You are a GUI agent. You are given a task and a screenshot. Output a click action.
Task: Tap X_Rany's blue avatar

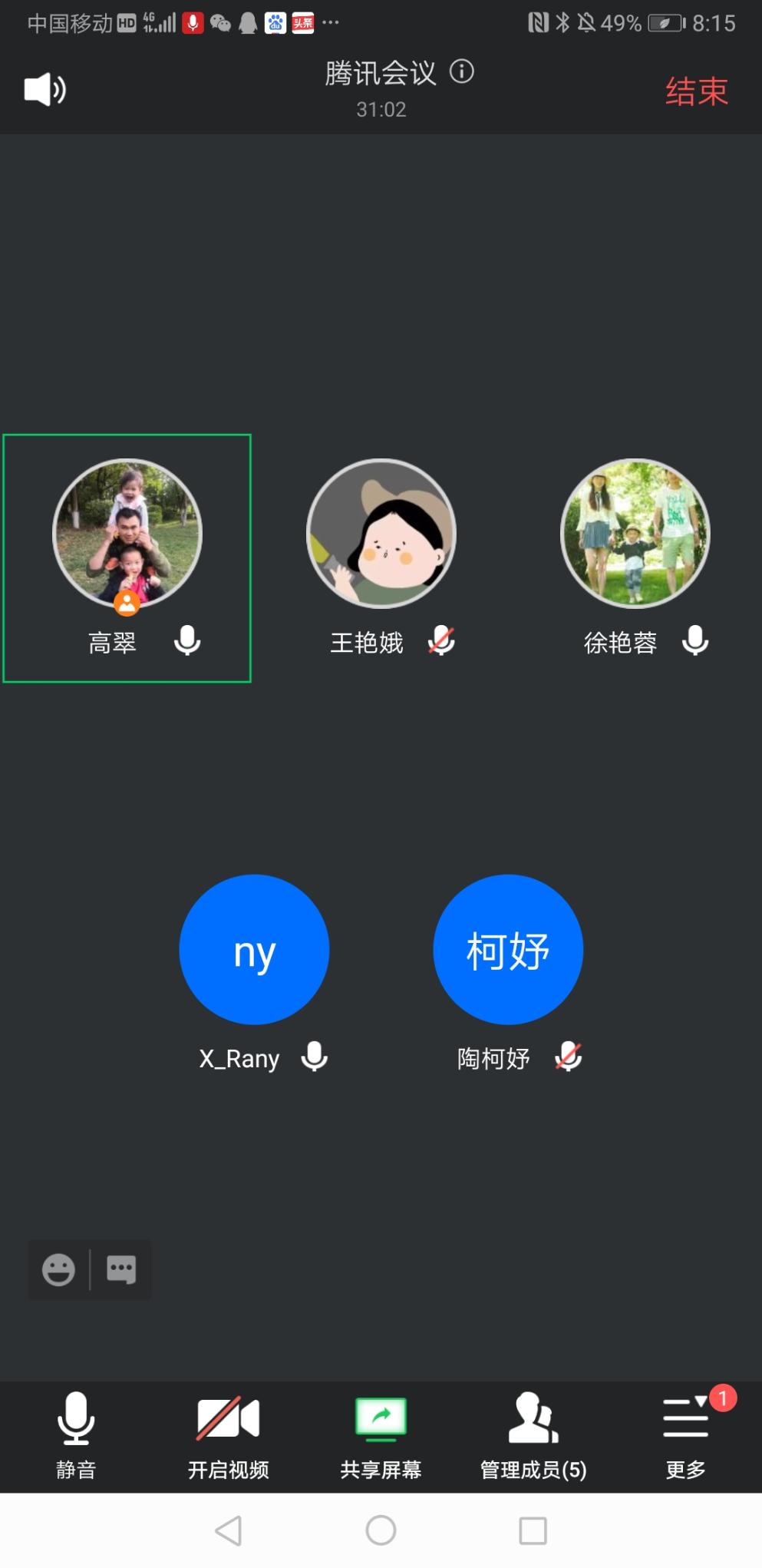[254, 949]
